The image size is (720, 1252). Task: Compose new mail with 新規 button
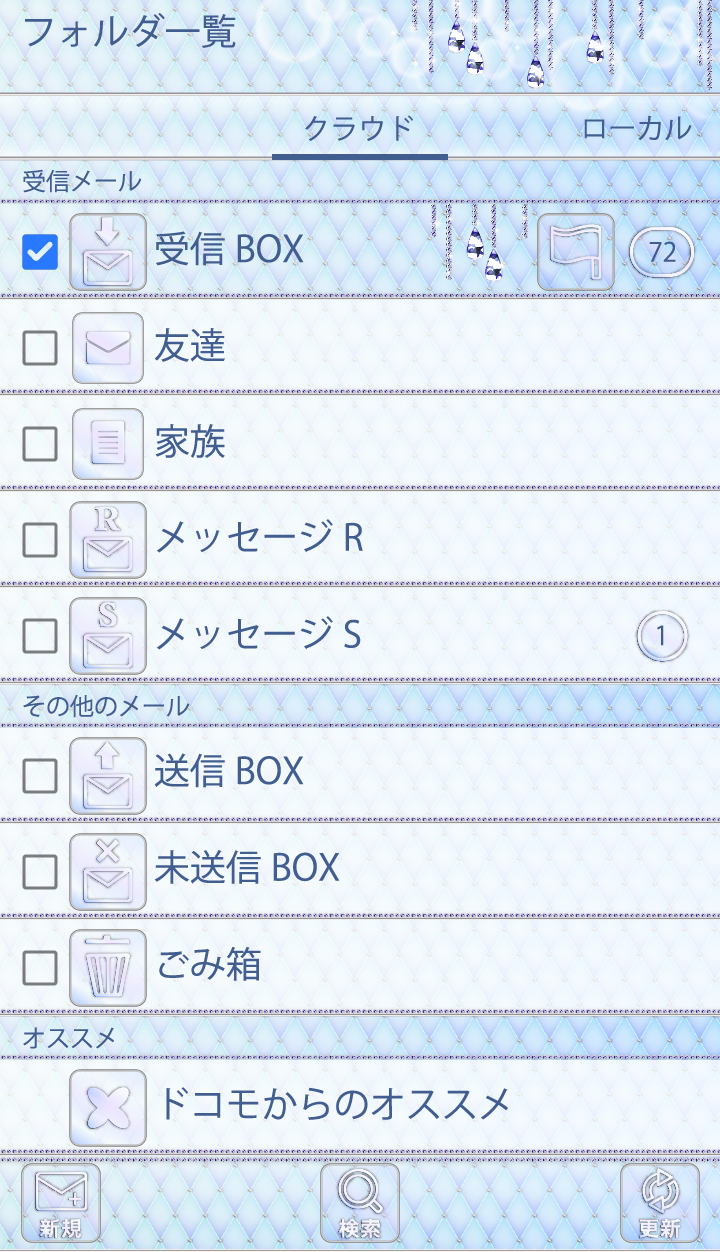click(x=61, y=1203)
